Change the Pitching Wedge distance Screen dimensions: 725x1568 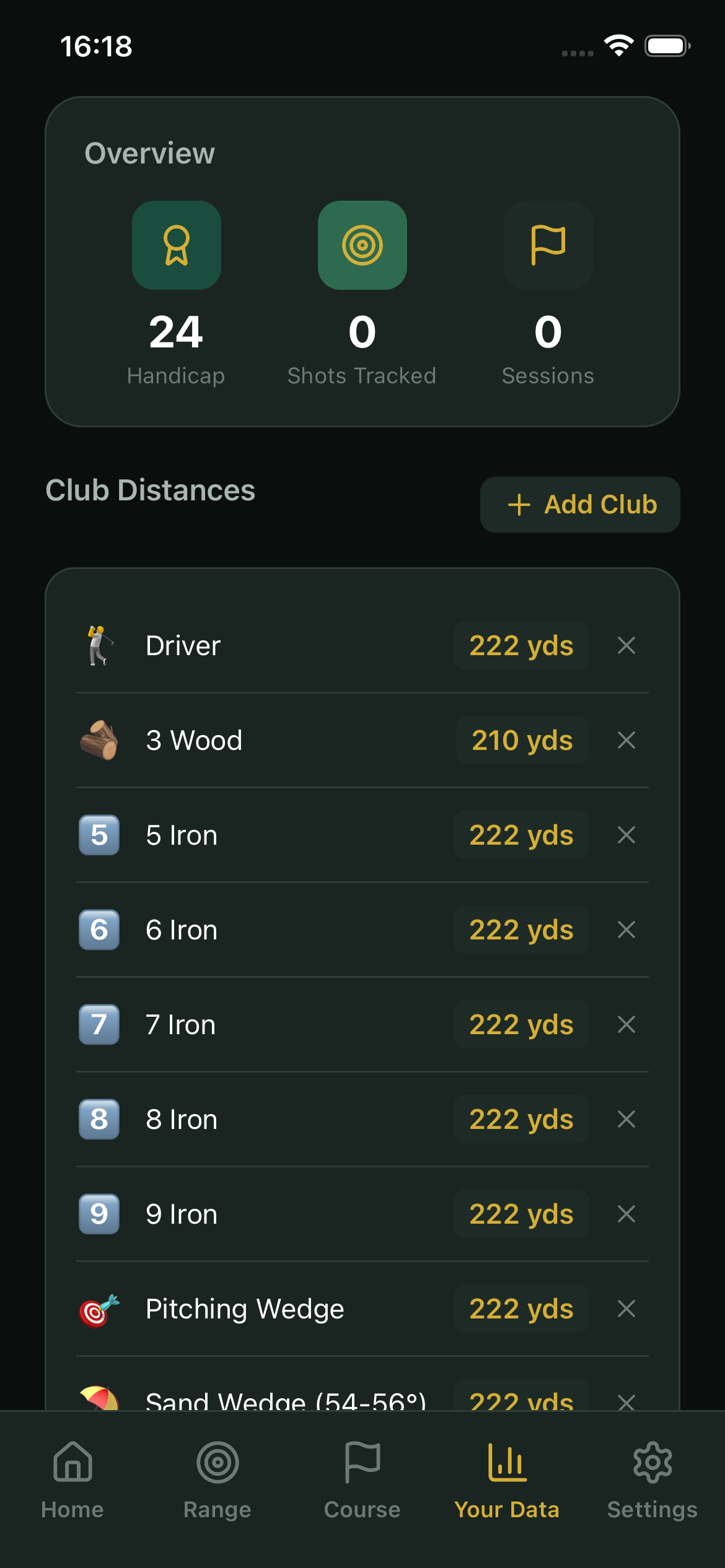pos(521,1309)
